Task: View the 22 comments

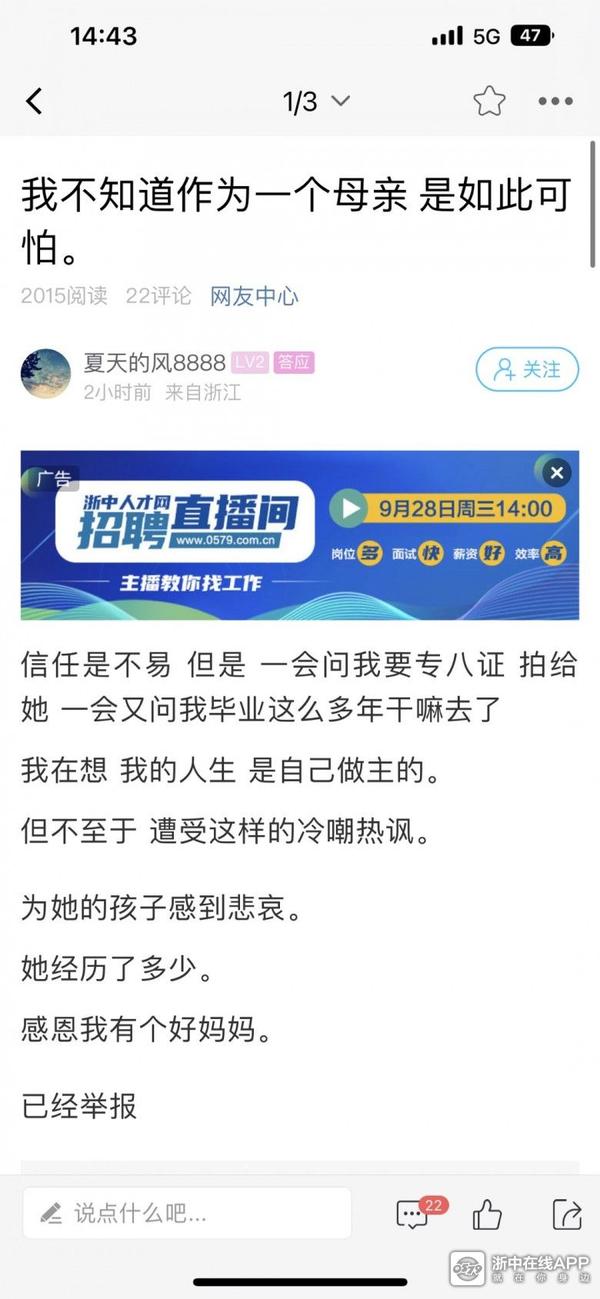Action: click(415, 1214)
